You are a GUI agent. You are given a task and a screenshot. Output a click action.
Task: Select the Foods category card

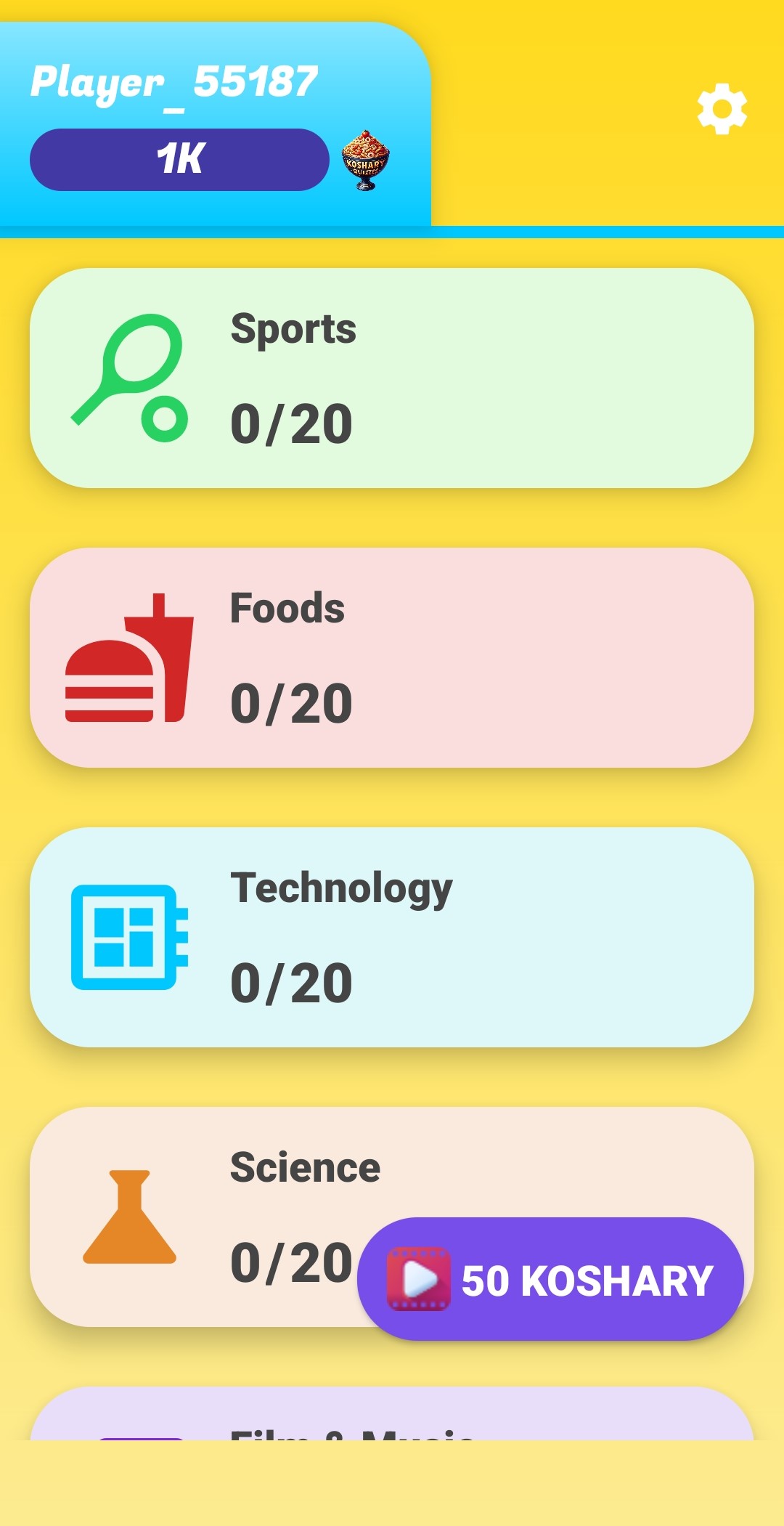(x=392, y=657)
